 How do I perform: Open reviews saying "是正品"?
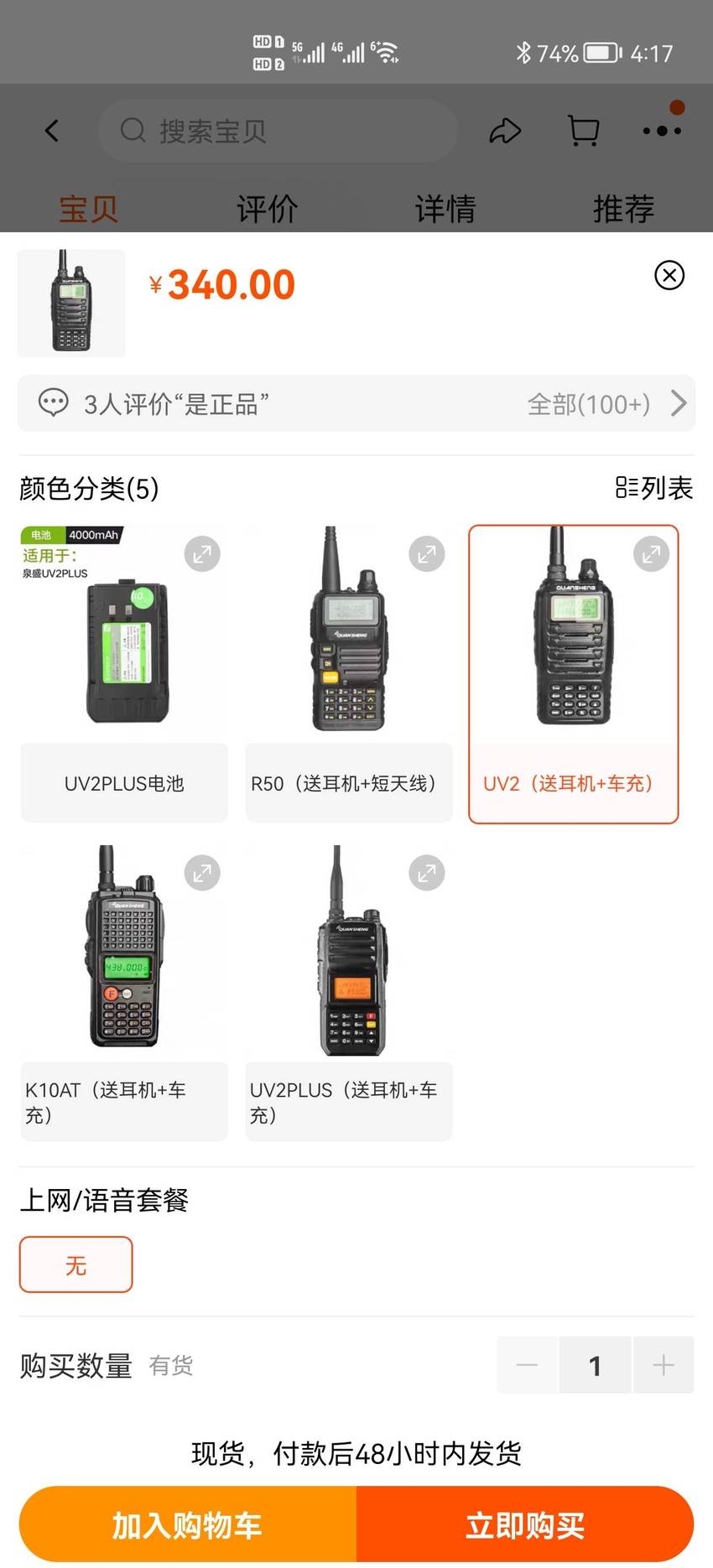coord(356,403)
